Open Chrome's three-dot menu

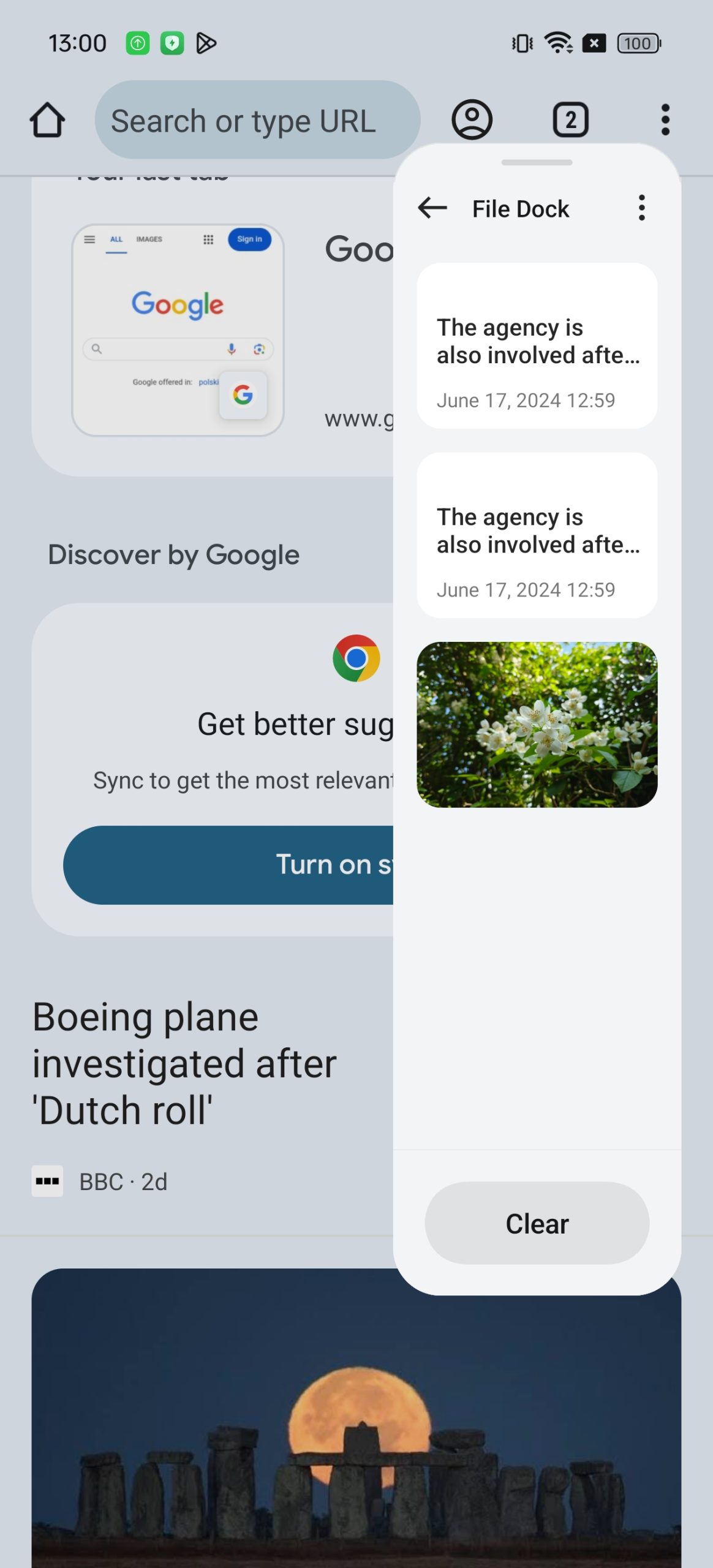coord(665,120)
